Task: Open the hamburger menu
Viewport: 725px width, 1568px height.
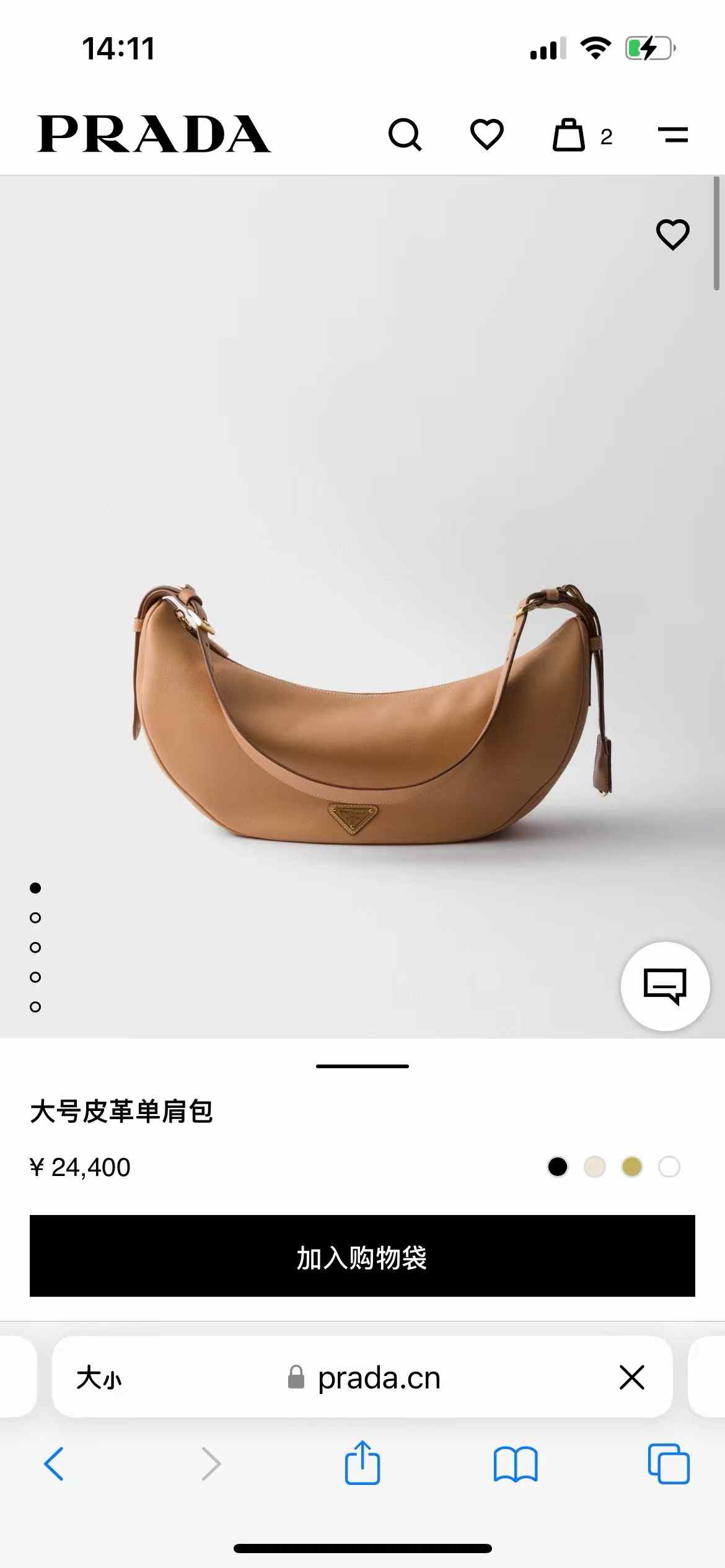Action: click(672, 134)
